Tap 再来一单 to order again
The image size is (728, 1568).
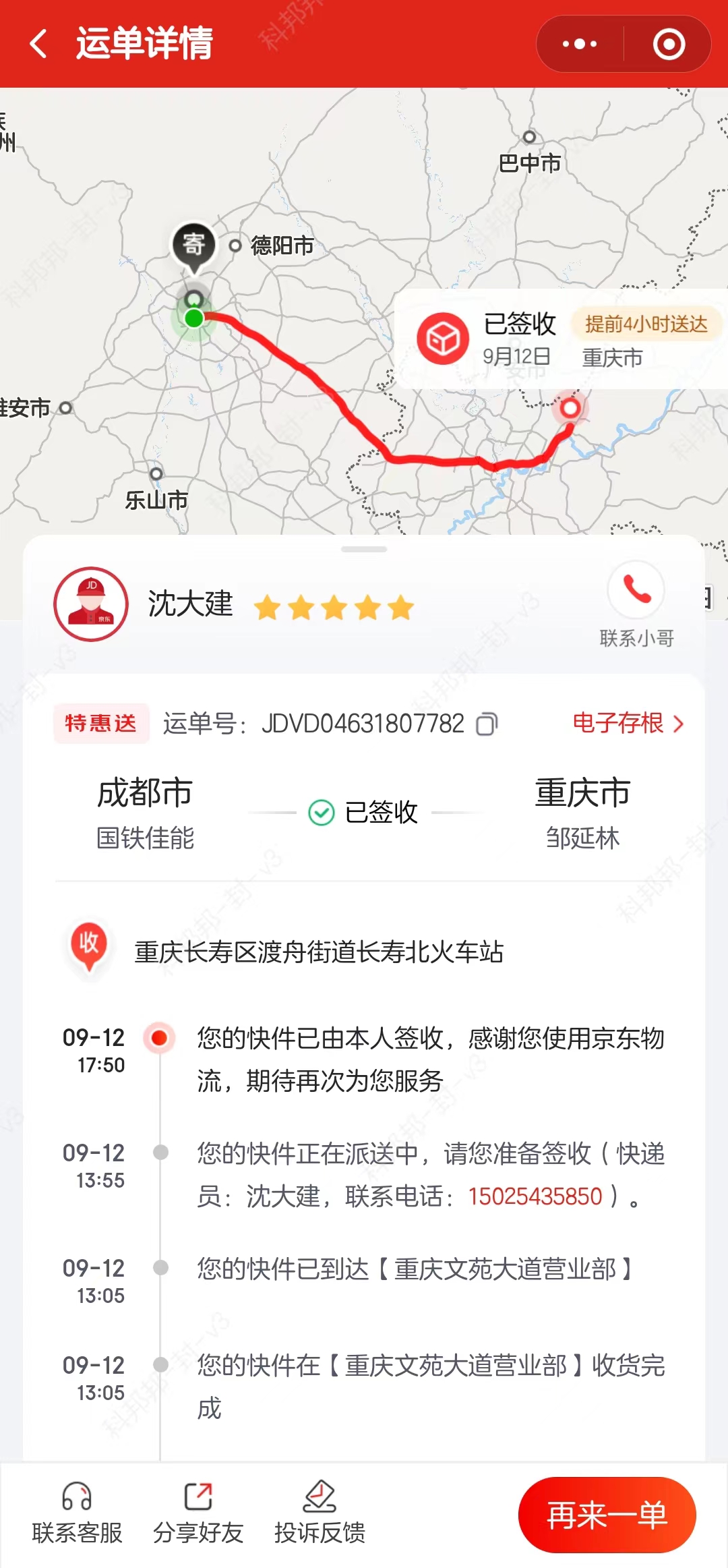click(x=607, y=1515)
